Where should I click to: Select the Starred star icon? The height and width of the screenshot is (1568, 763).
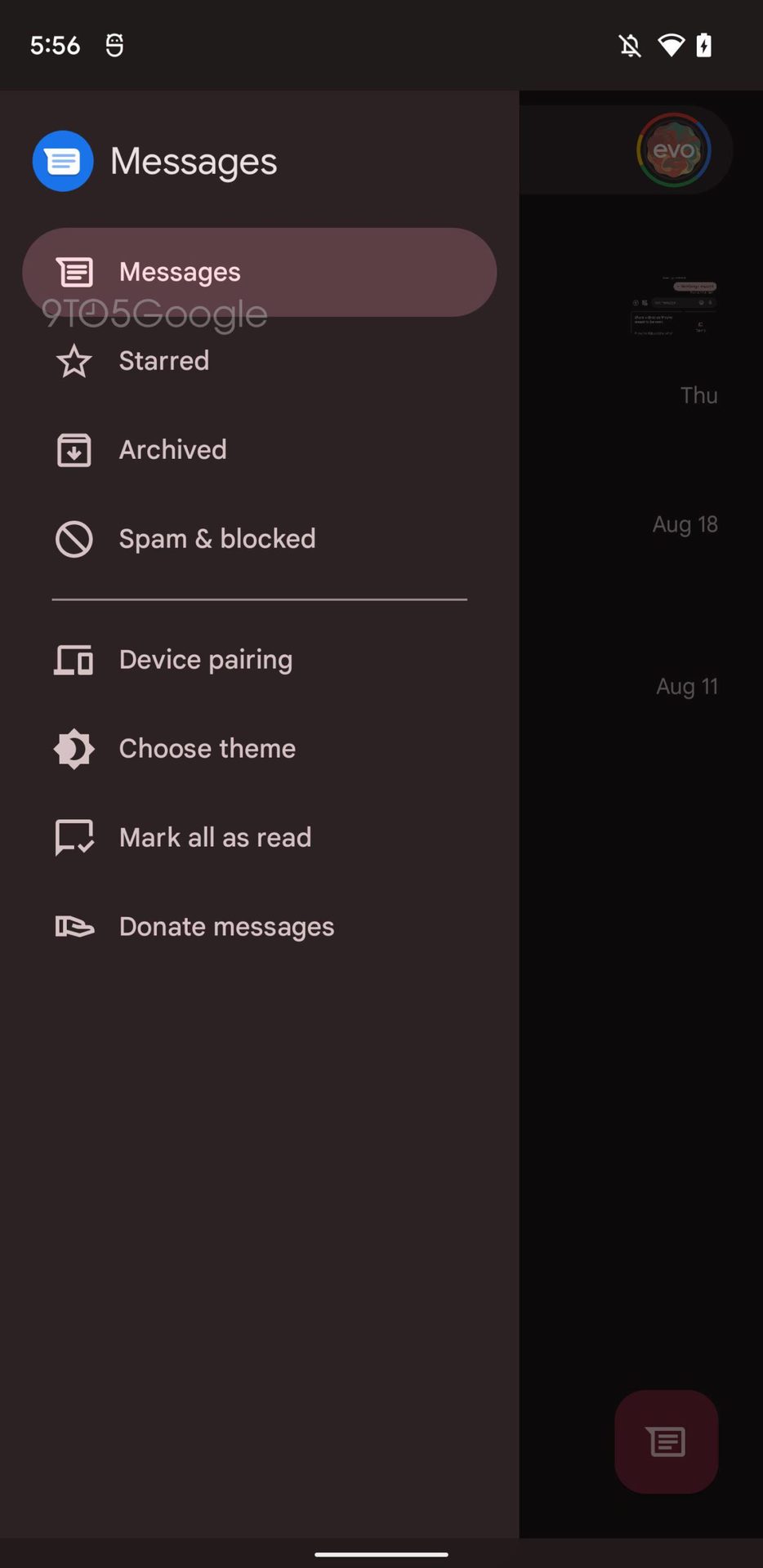click(x=74, y=361)
